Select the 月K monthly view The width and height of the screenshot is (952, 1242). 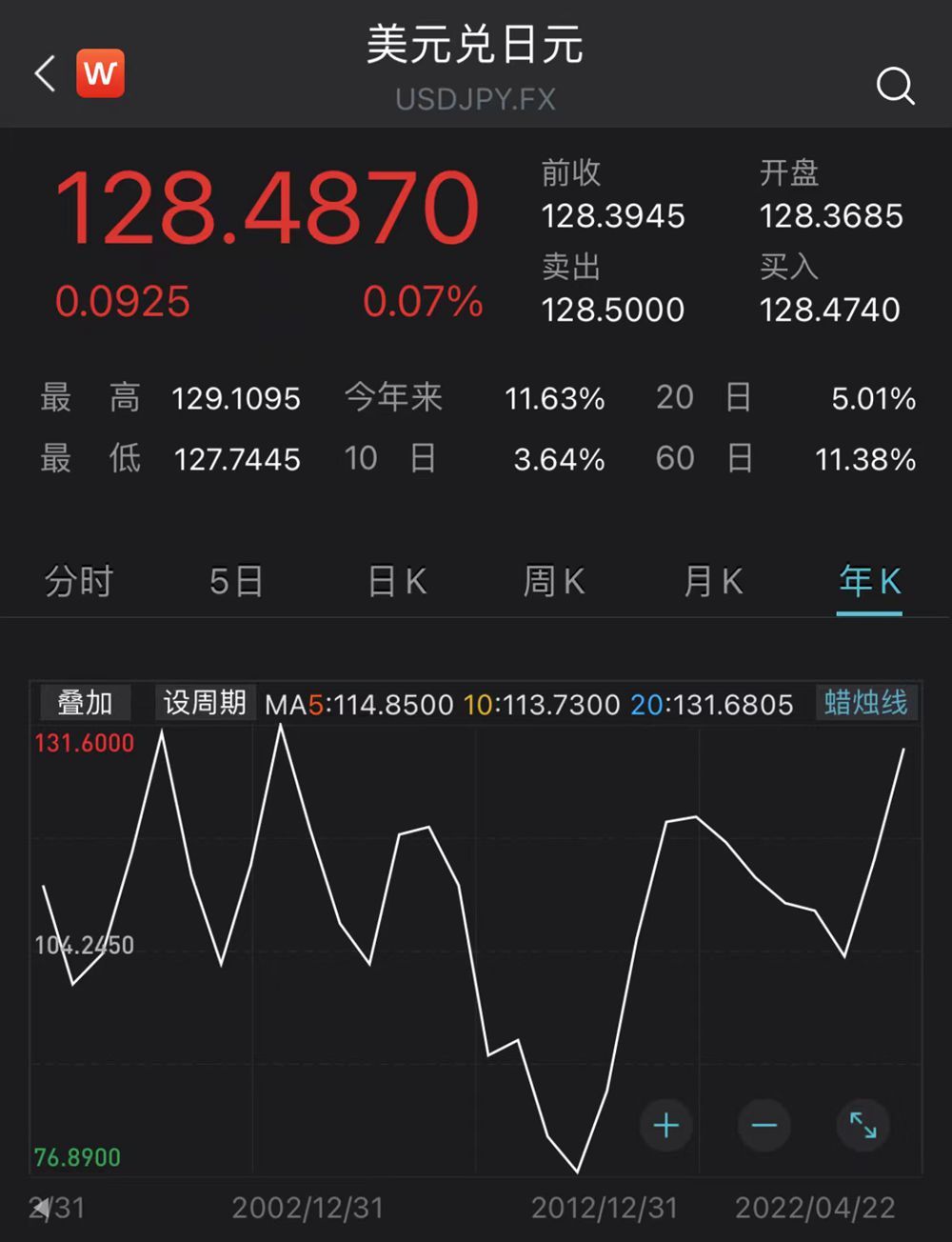711,582
